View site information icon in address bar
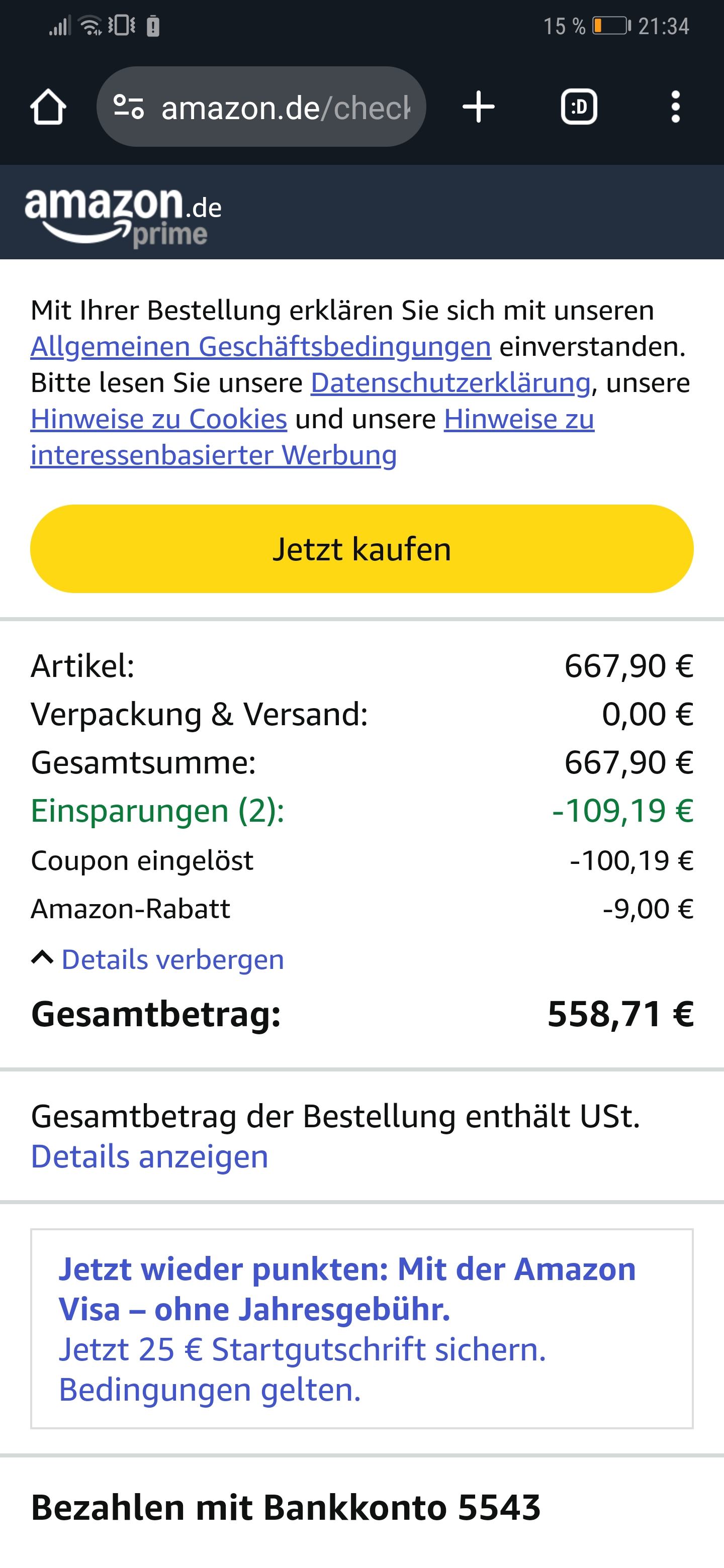Screen dimensions: 724x1568 coord(129,107)
